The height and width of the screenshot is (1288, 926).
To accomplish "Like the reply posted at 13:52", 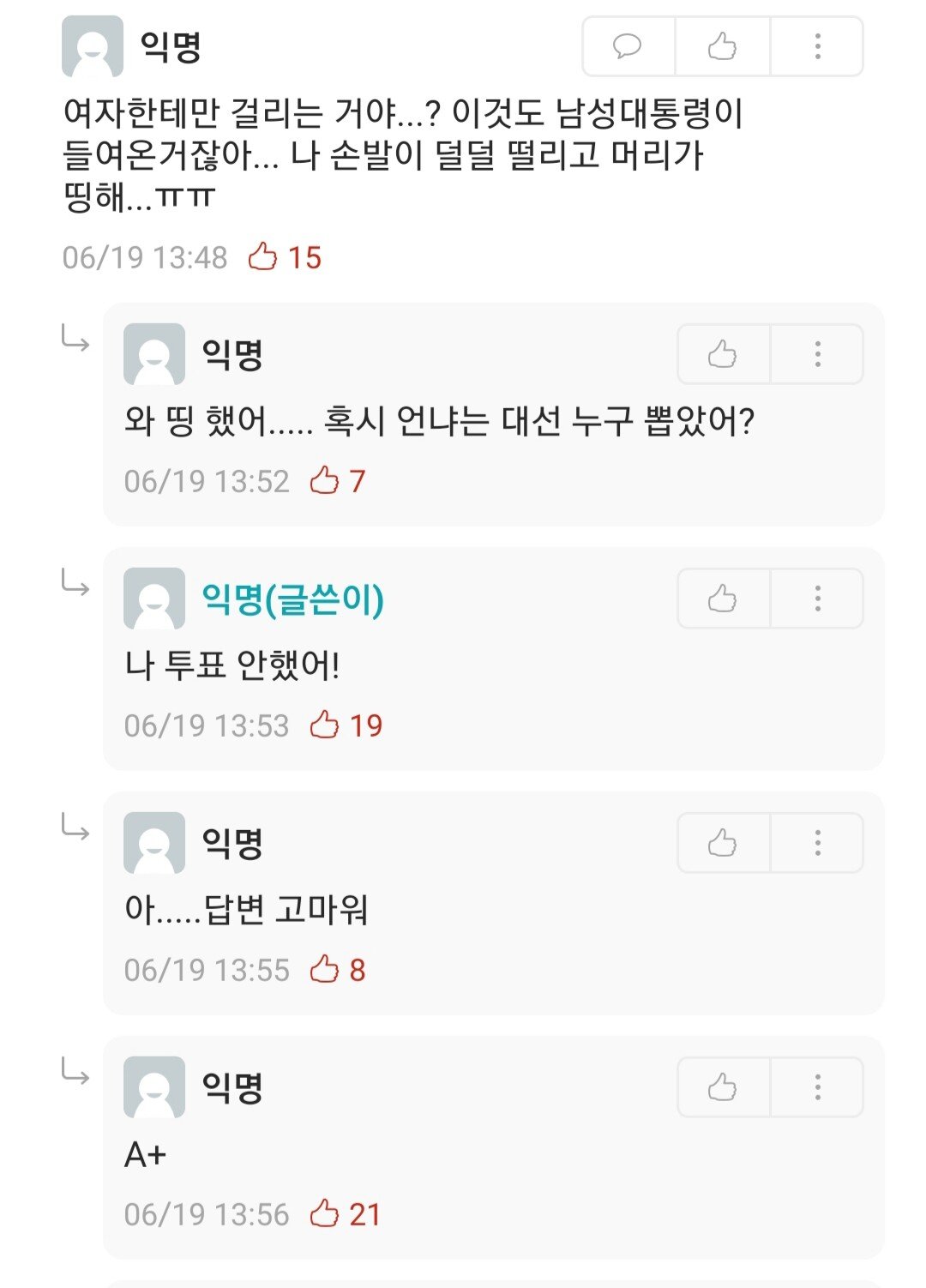I will (722, 354).
